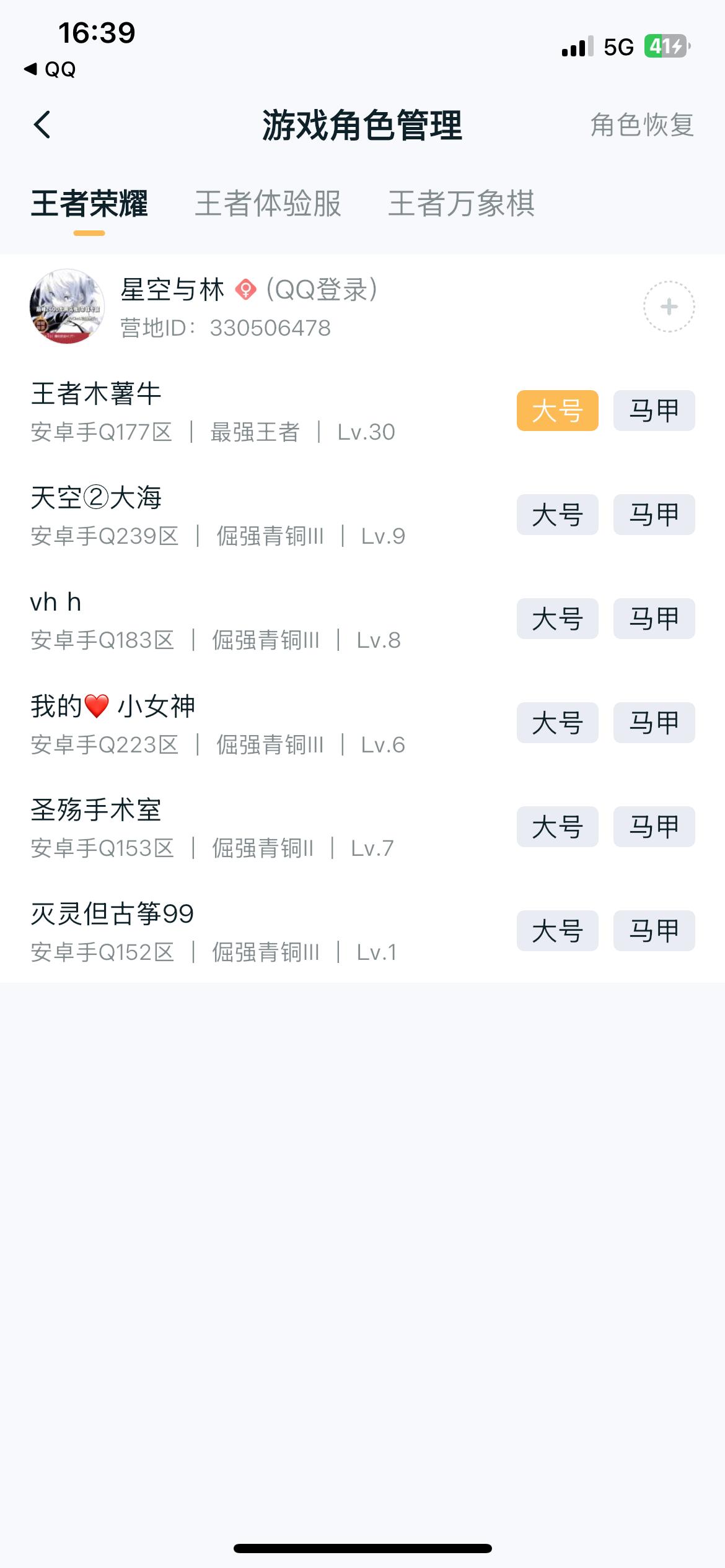The width and height of the screenshot is (725, 1568).
Task: Toggle 马甲 for 灭灵但古筝99
Action: (653, 930)
